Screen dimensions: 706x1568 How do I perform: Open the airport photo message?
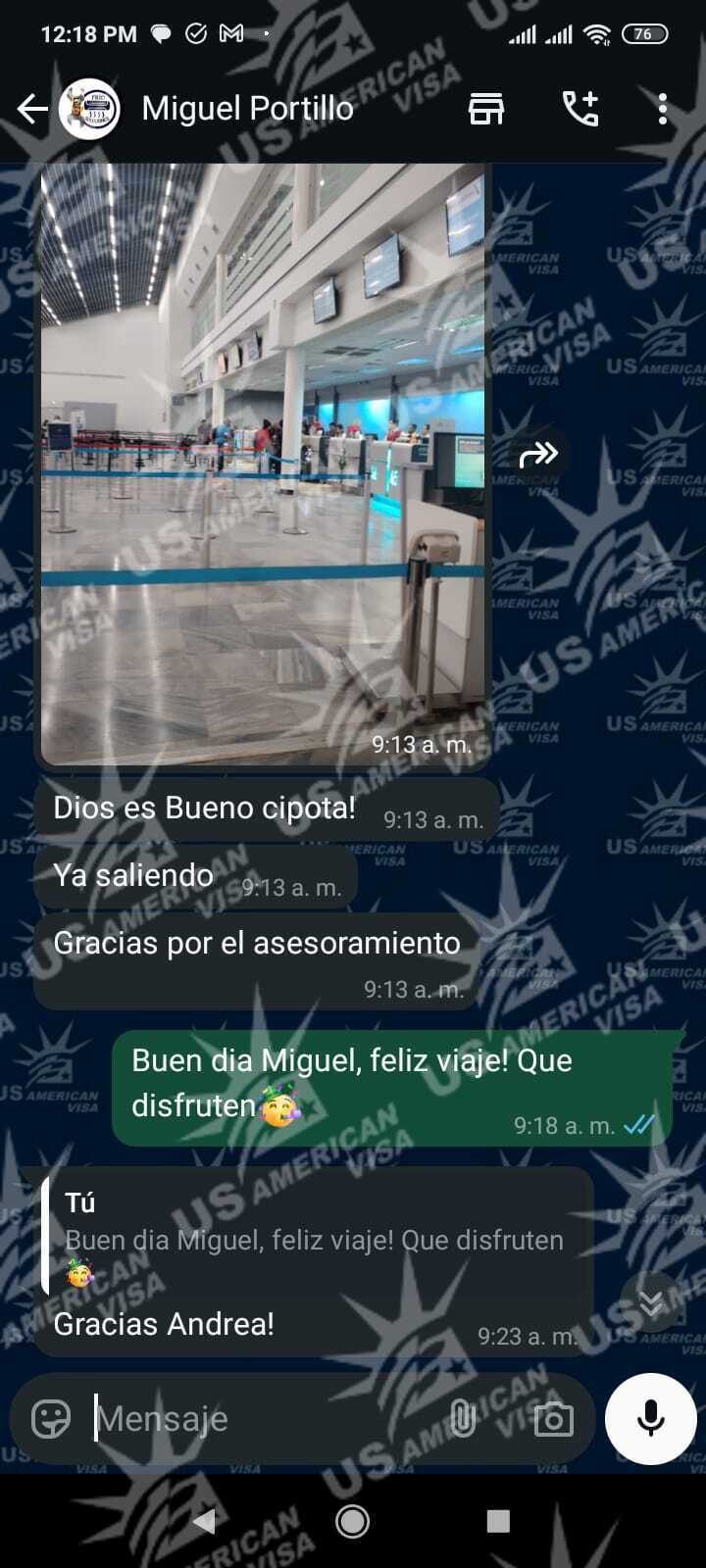[263, 461]
